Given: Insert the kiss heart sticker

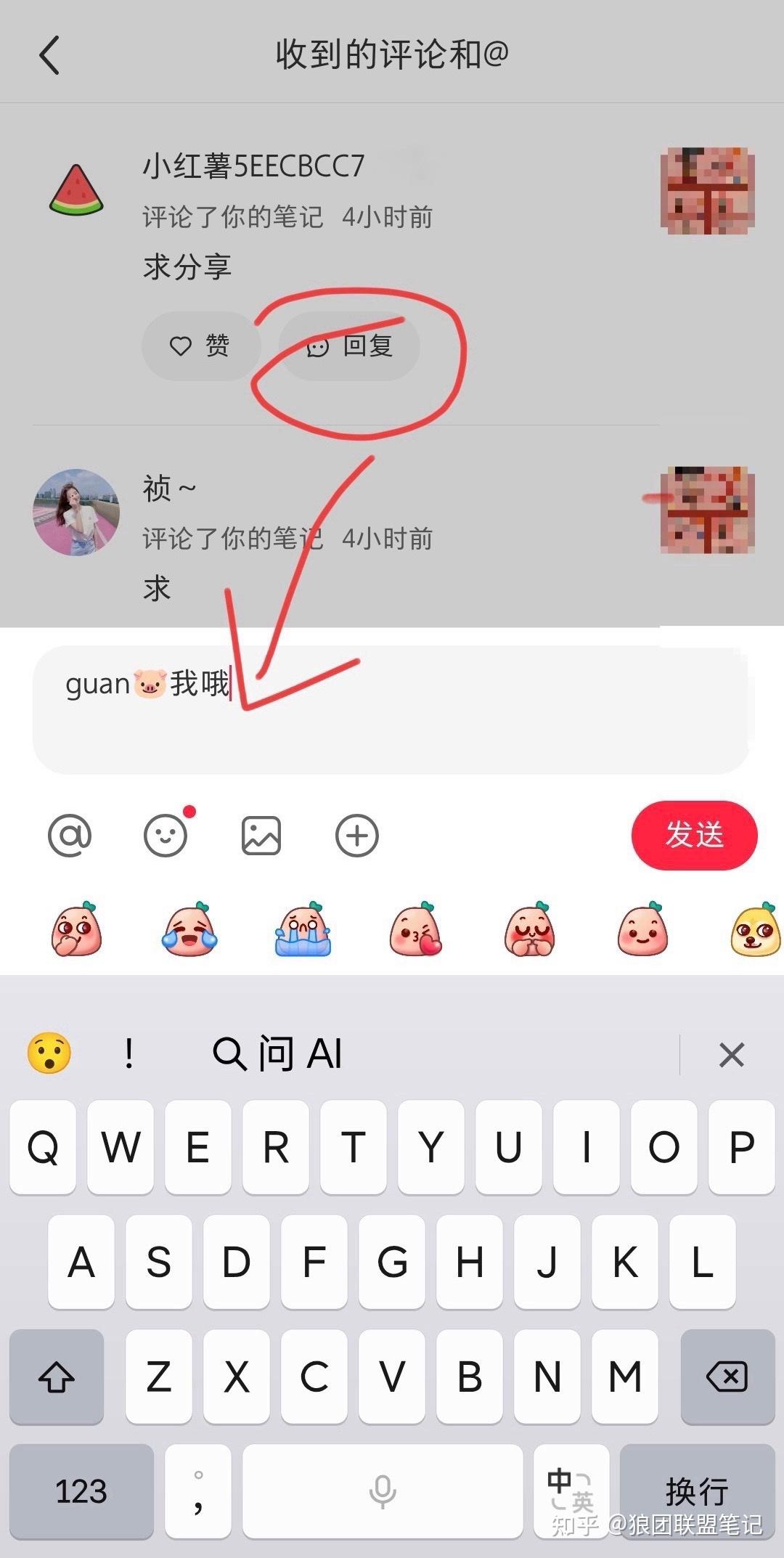Looking at the screenshot, I should click(x=416, y=930).
